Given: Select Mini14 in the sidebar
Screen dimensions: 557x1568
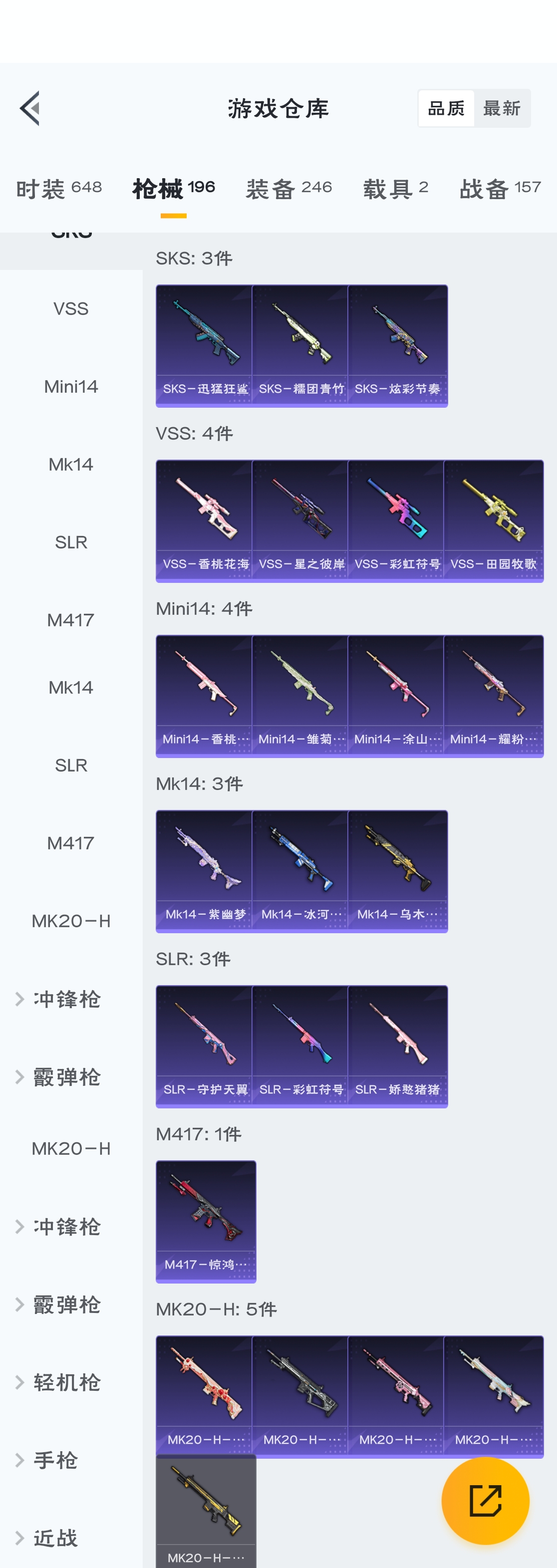Looking at the screenshot, I should pyautogui.click(x=70, y=387).
